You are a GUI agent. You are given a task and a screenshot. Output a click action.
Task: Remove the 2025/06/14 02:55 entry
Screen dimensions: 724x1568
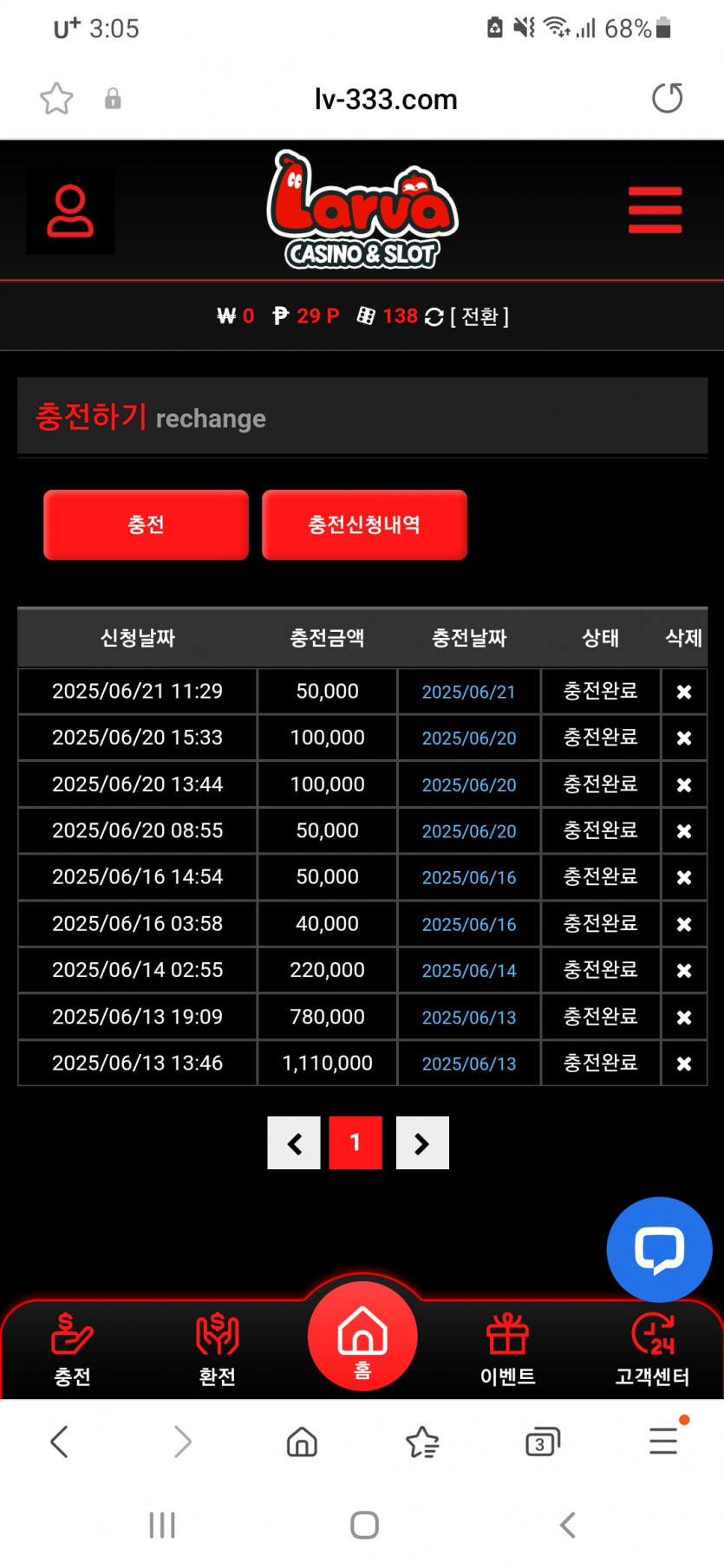(x=683, y=971)
